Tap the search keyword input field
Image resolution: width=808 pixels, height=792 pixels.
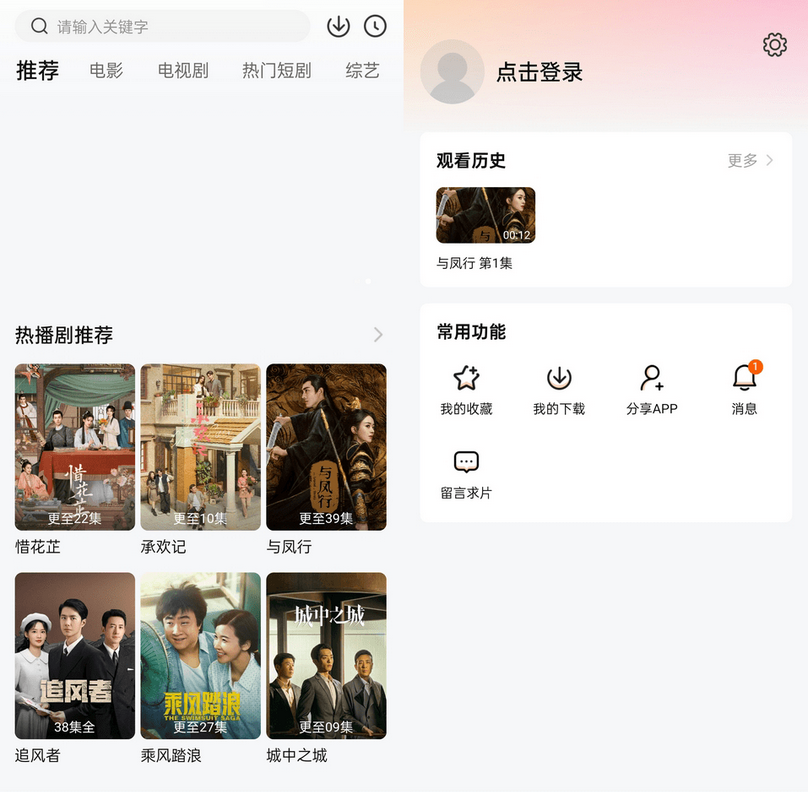click(x=170, y=26)
